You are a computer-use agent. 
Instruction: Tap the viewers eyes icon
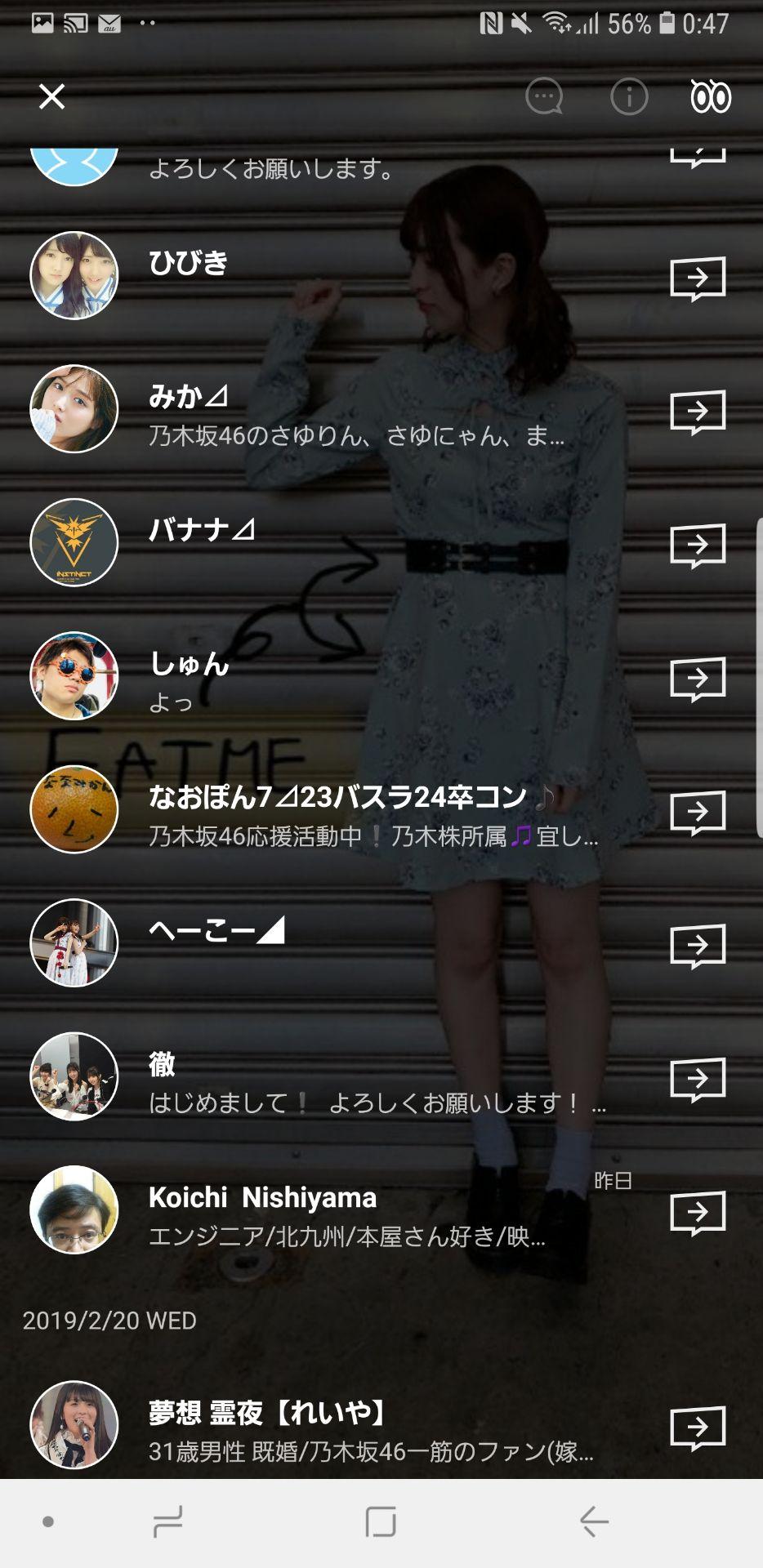coord(711,97)
